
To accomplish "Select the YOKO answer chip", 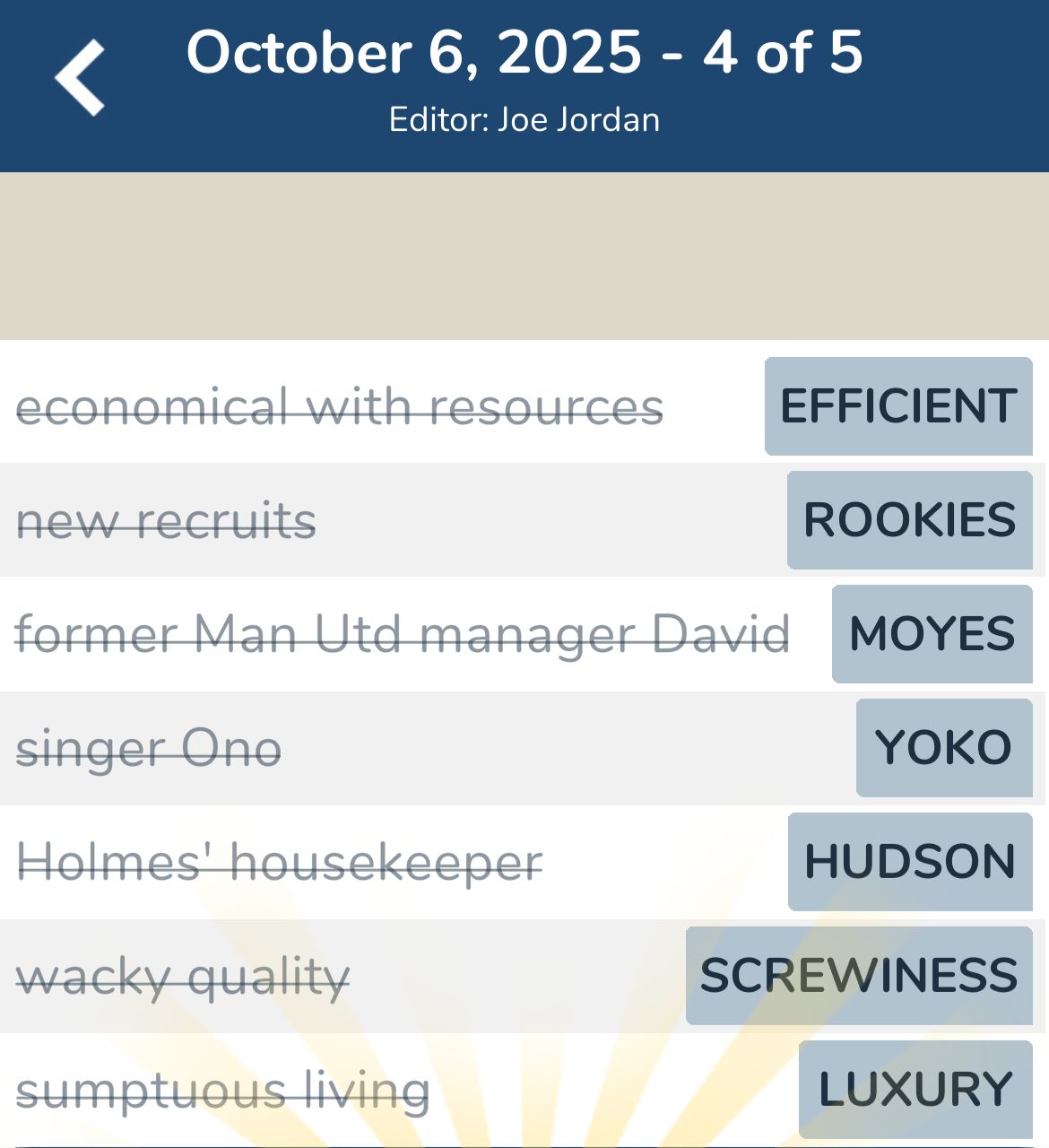I will (943, 748).
